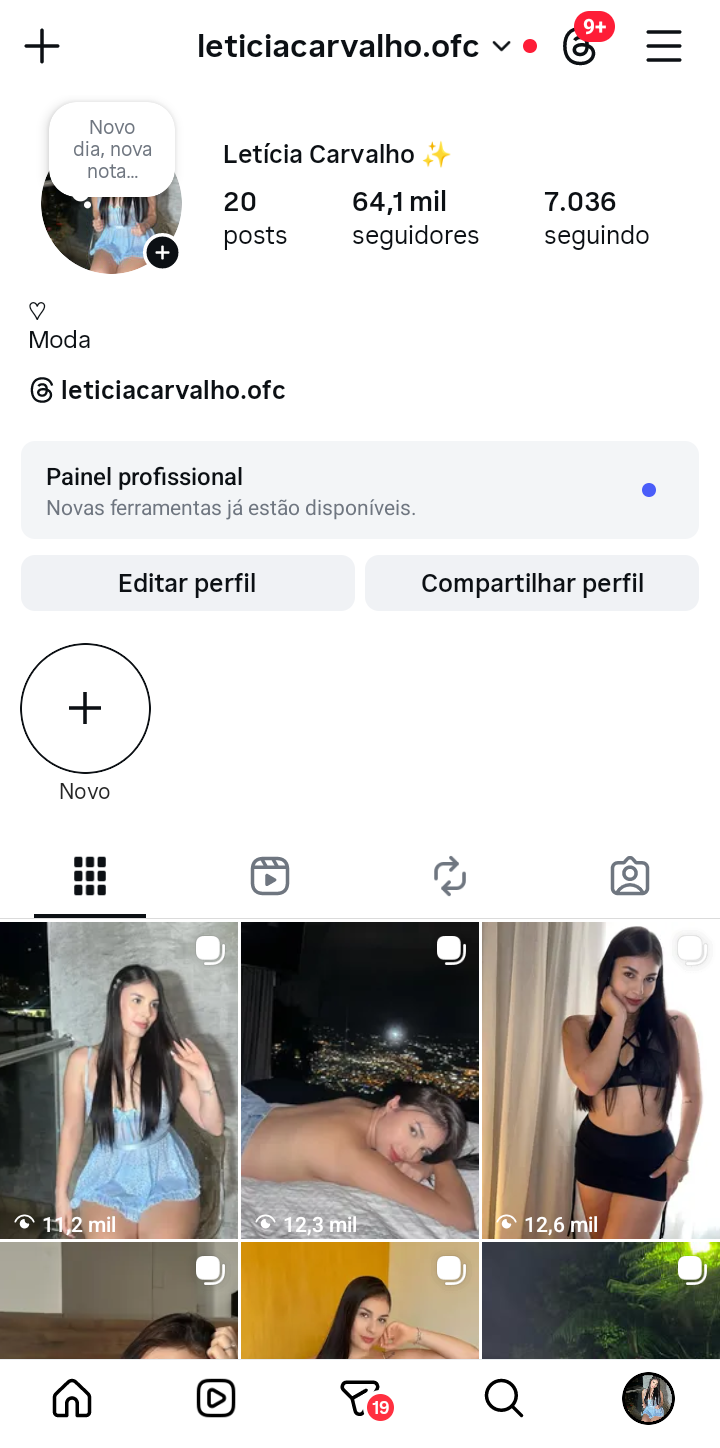Open the Search and explore tab
The image size is (720, 1448).
tap(504, 1398)
